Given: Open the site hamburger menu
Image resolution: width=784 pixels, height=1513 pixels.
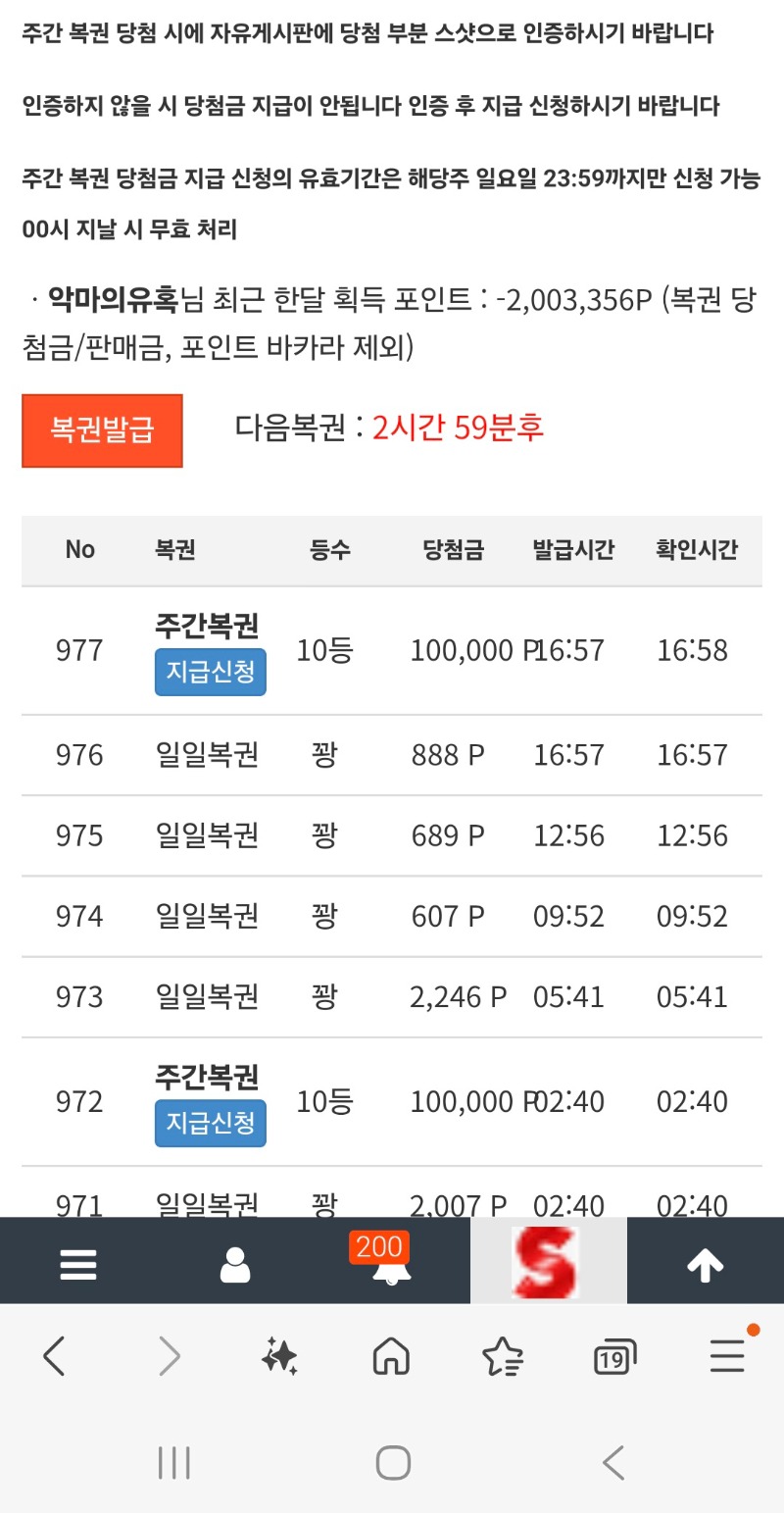Looking at the screenshot, I should coord(78,1264).
